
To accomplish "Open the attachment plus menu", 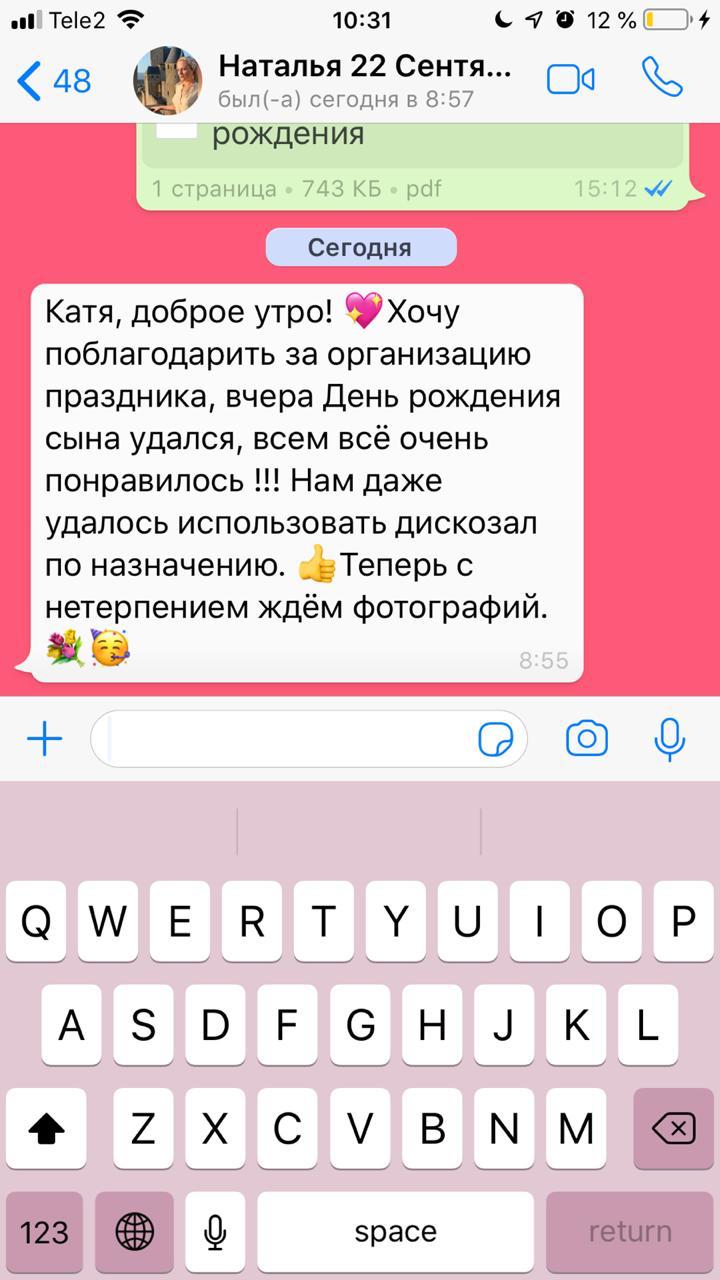I will coord(44,740).
